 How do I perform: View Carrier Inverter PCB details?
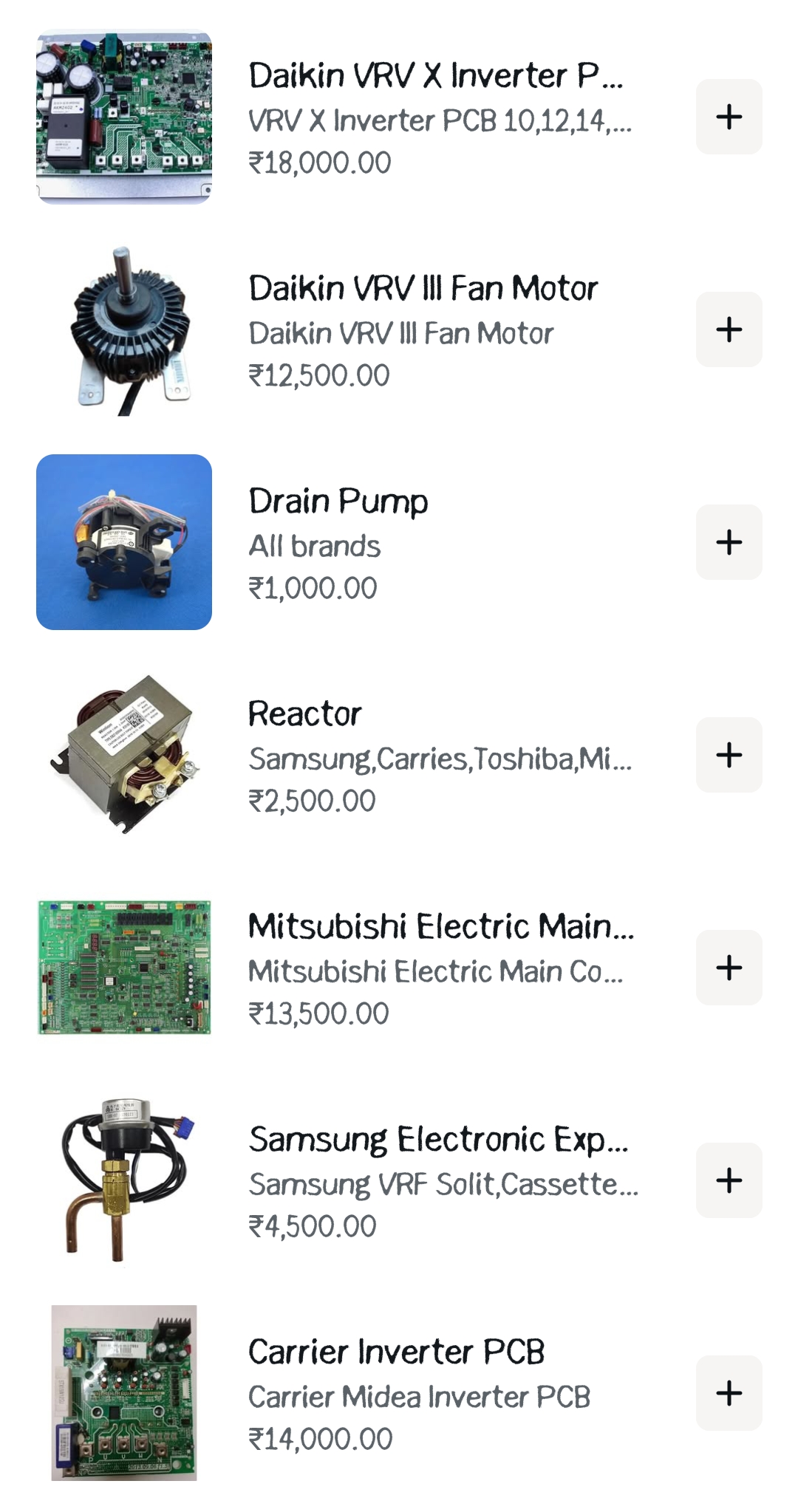396,1352
